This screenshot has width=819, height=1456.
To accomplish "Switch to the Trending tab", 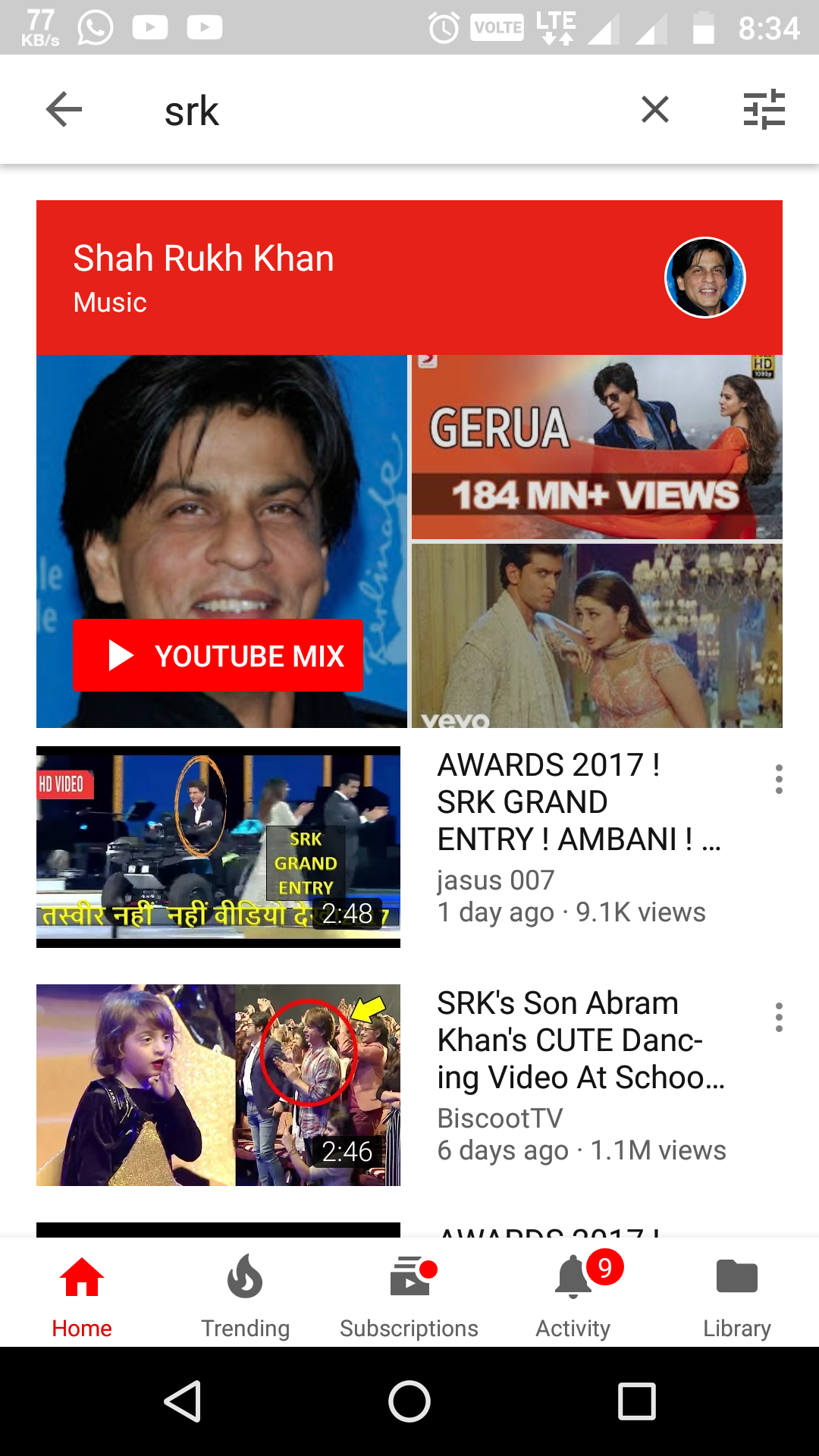I will (x=245, y=1295).
